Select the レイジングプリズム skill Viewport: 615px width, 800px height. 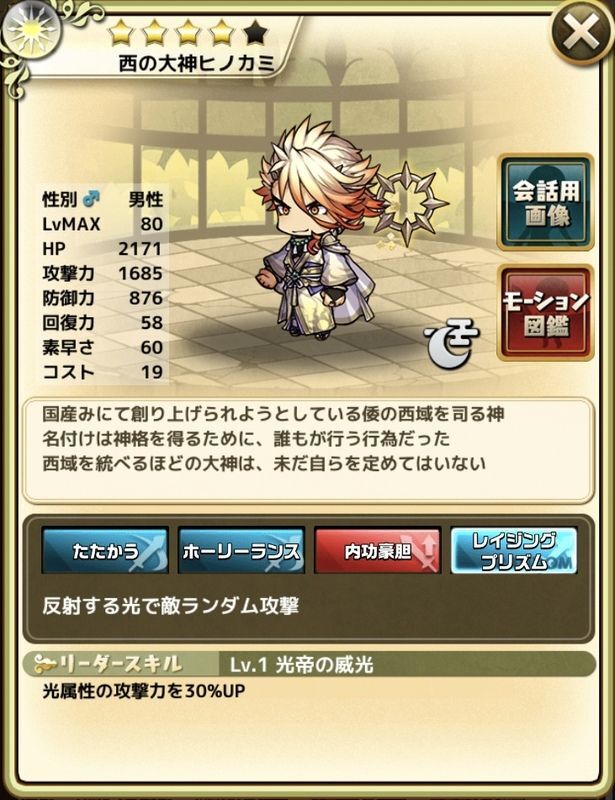[513, 550]
